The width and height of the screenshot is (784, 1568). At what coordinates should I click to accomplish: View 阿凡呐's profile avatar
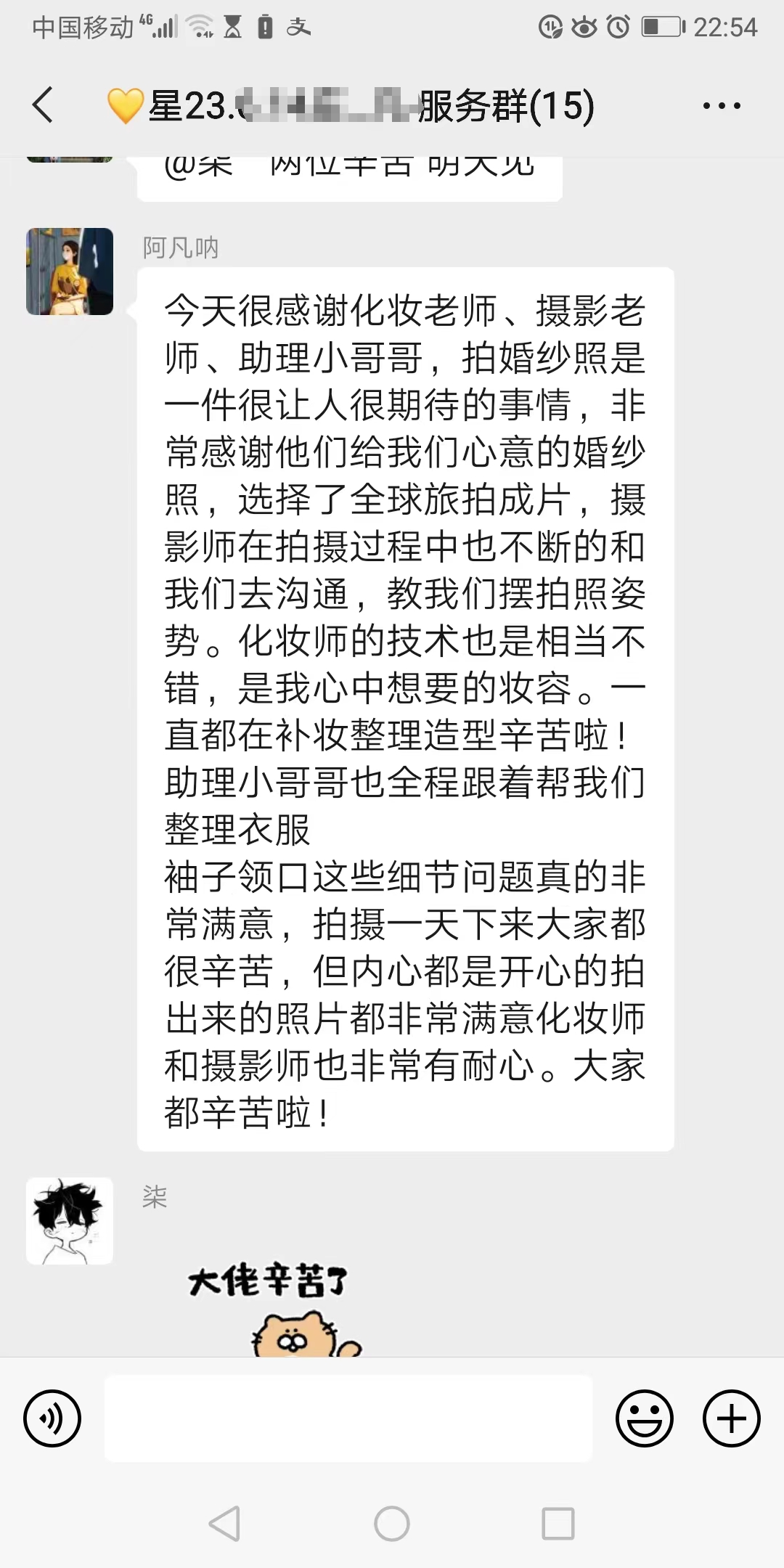pyautogui.click(x=70, y=271)
